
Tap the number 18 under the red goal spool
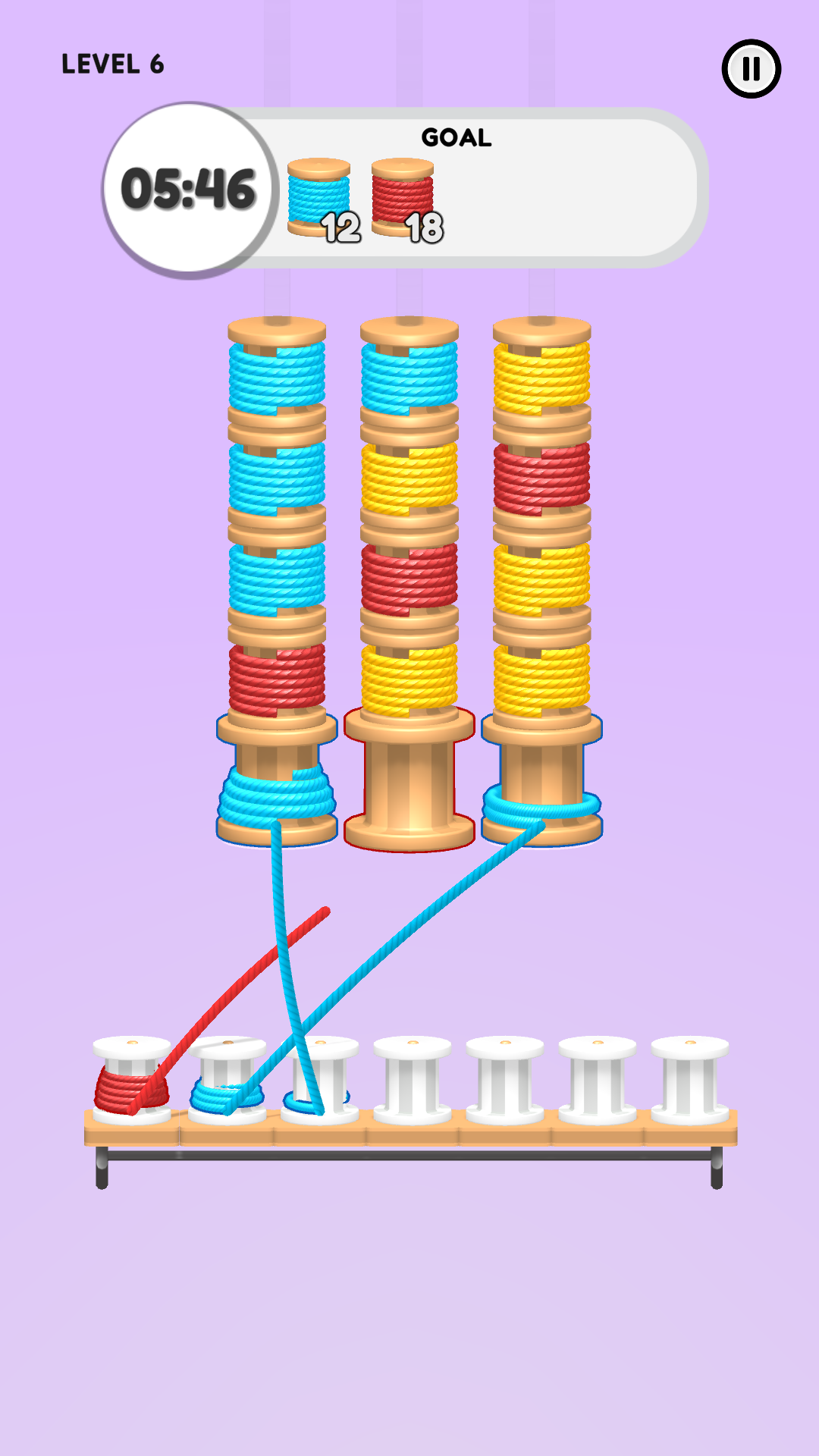point(425,227)
